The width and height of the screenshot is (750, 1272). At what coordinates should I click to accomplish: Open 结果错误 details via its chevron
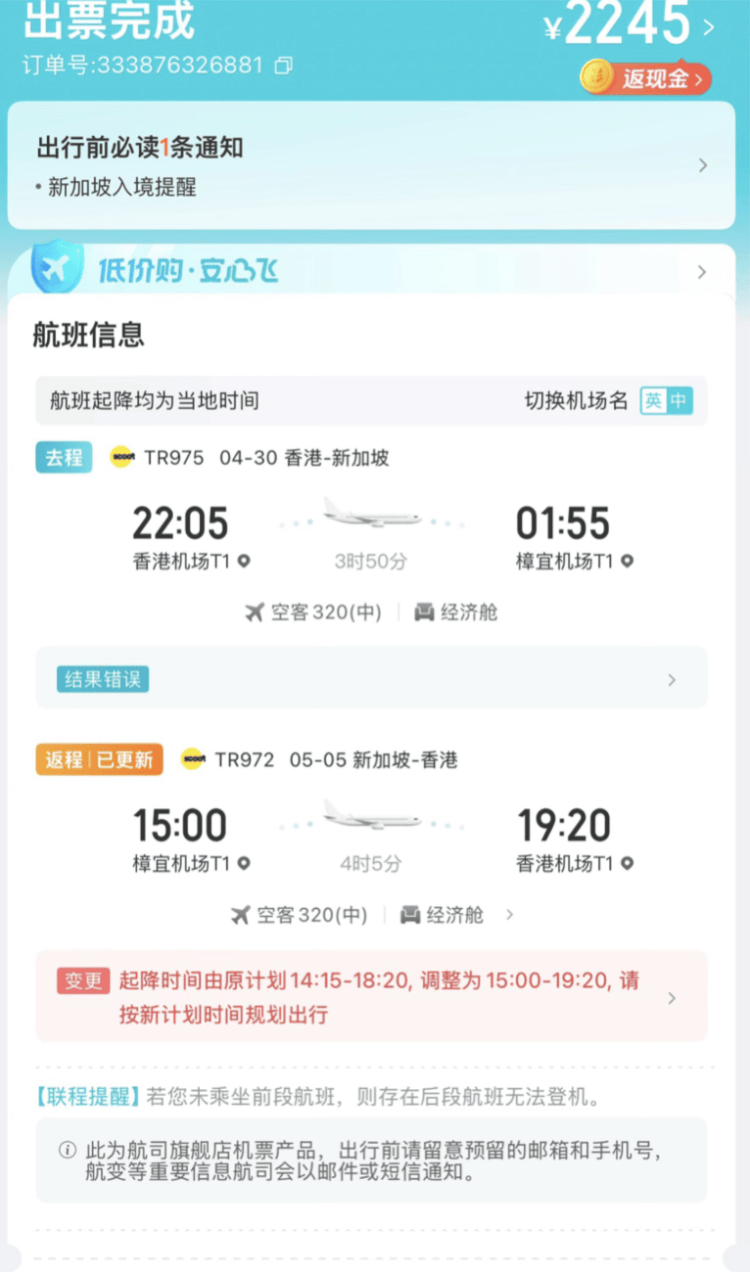click(672, 677)
